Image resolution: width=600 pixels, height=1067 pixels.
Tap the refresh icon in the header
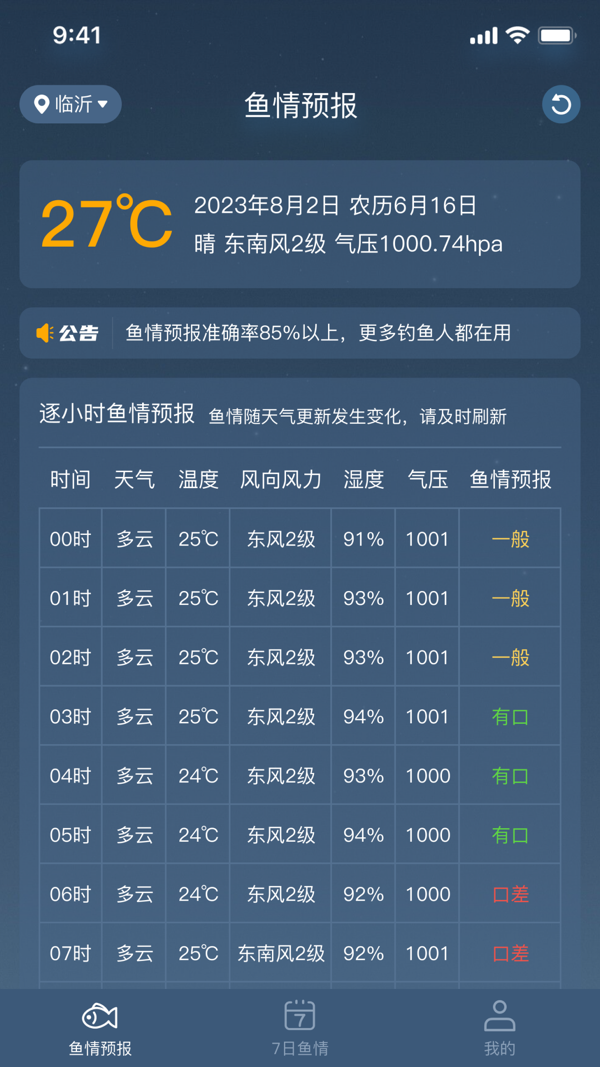tap(561, 105)
